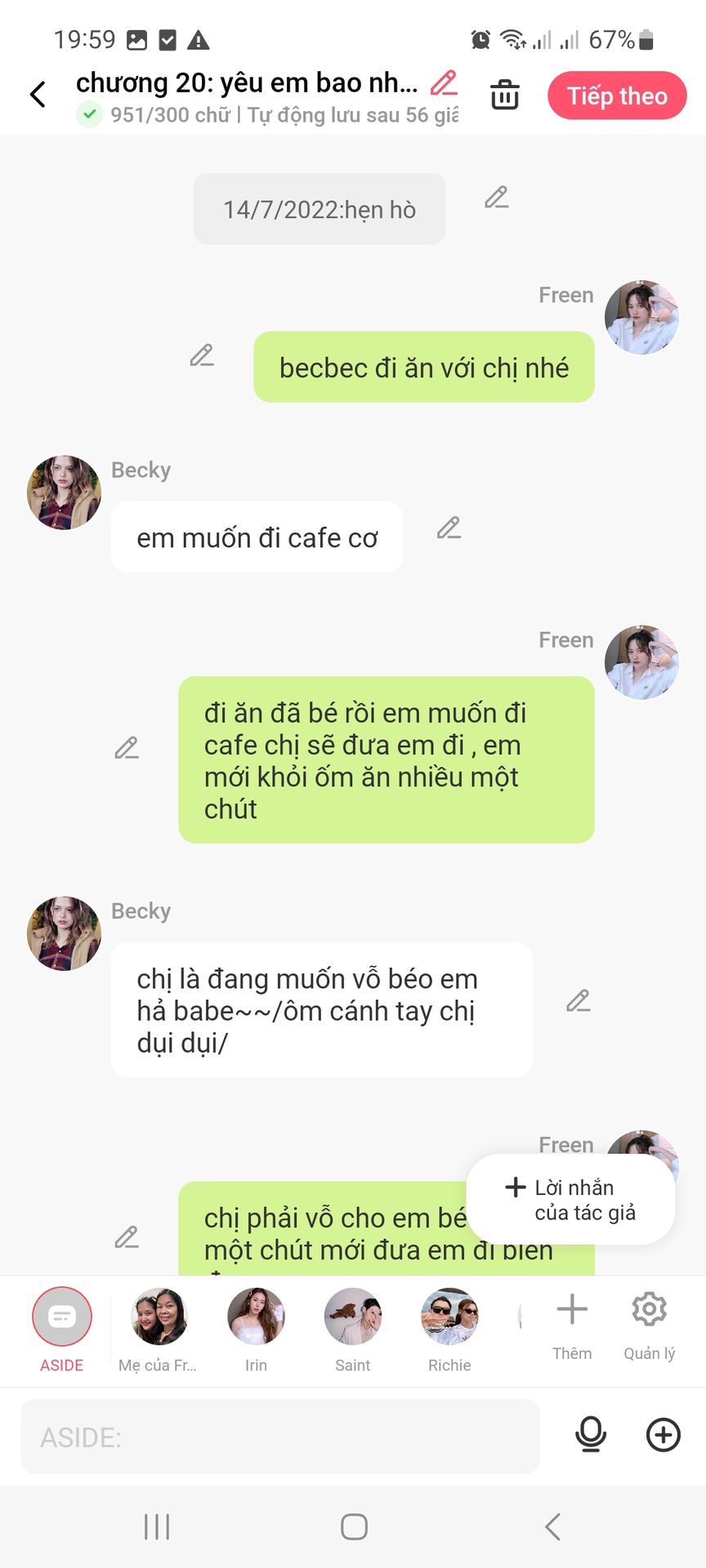The image size is (706, 1568).
Task: Edit the 'em muốn đi cafe cơ' message
Action: coord(449,528)
